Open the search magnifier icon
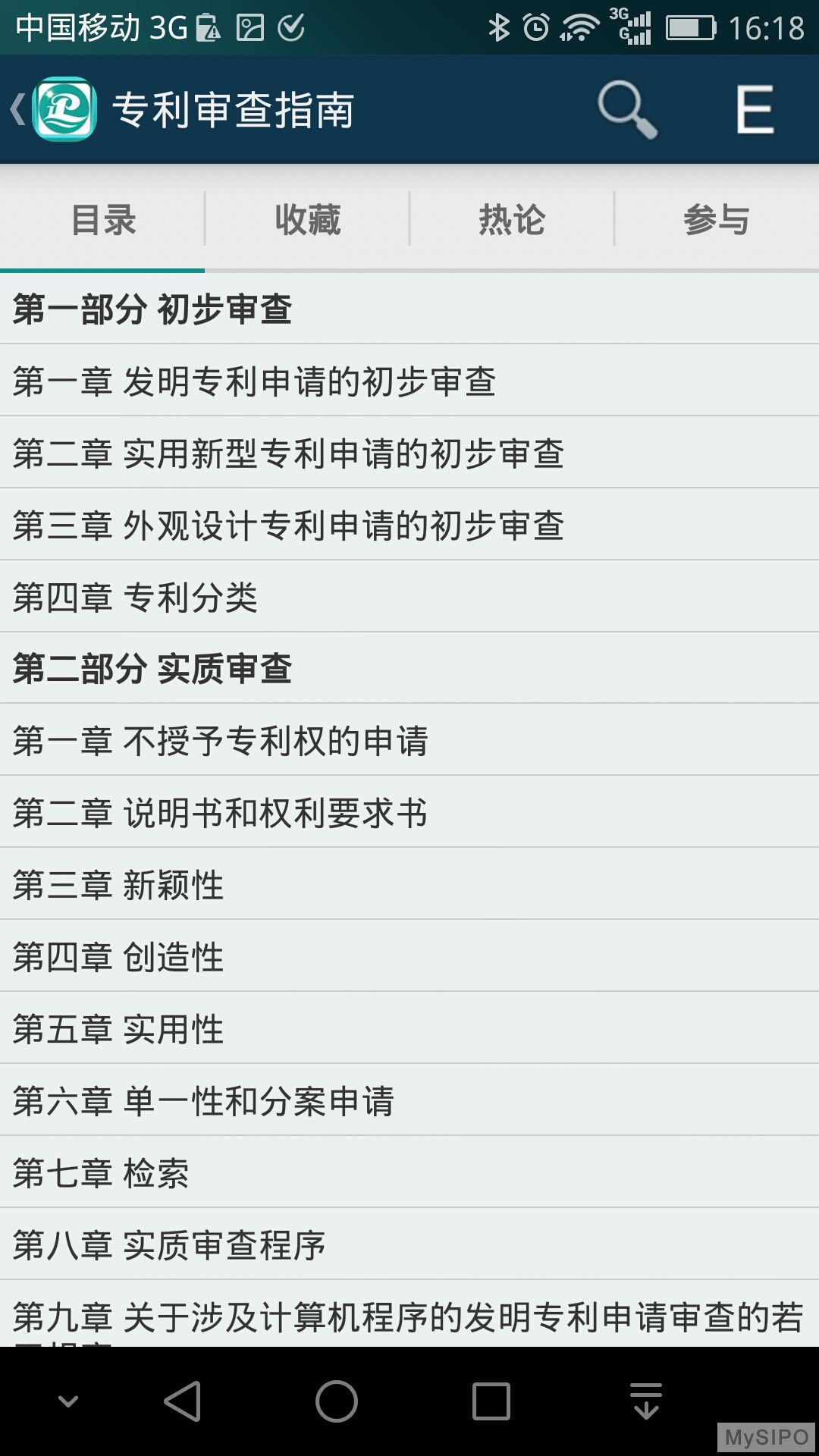Image resolution: width=819 pixels, height=1456 pixels. coord(626,110)
